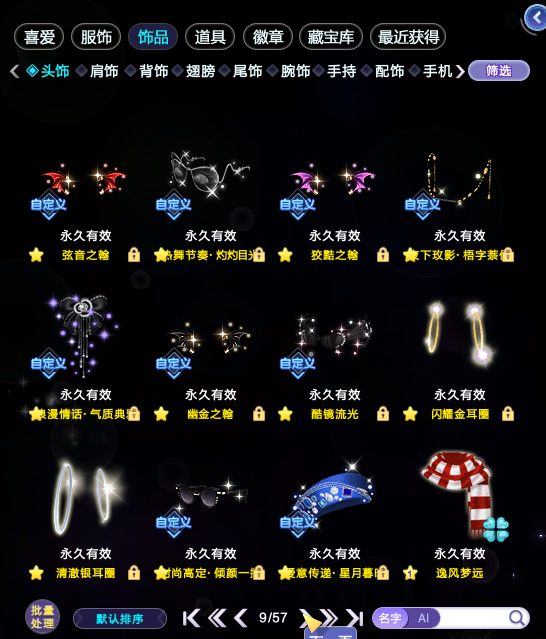546x639 pixels.
Task: Switch to the 徽章 tab
Action: pos(268,37)
